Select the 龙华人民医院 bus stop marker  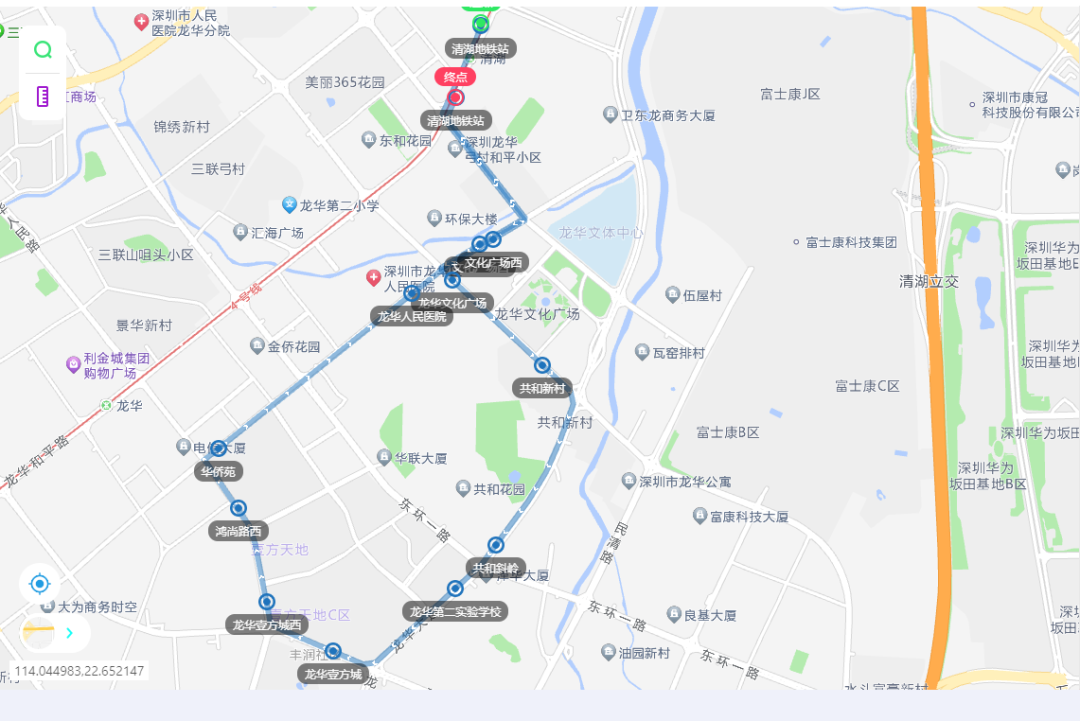click(x=411, y=294)
